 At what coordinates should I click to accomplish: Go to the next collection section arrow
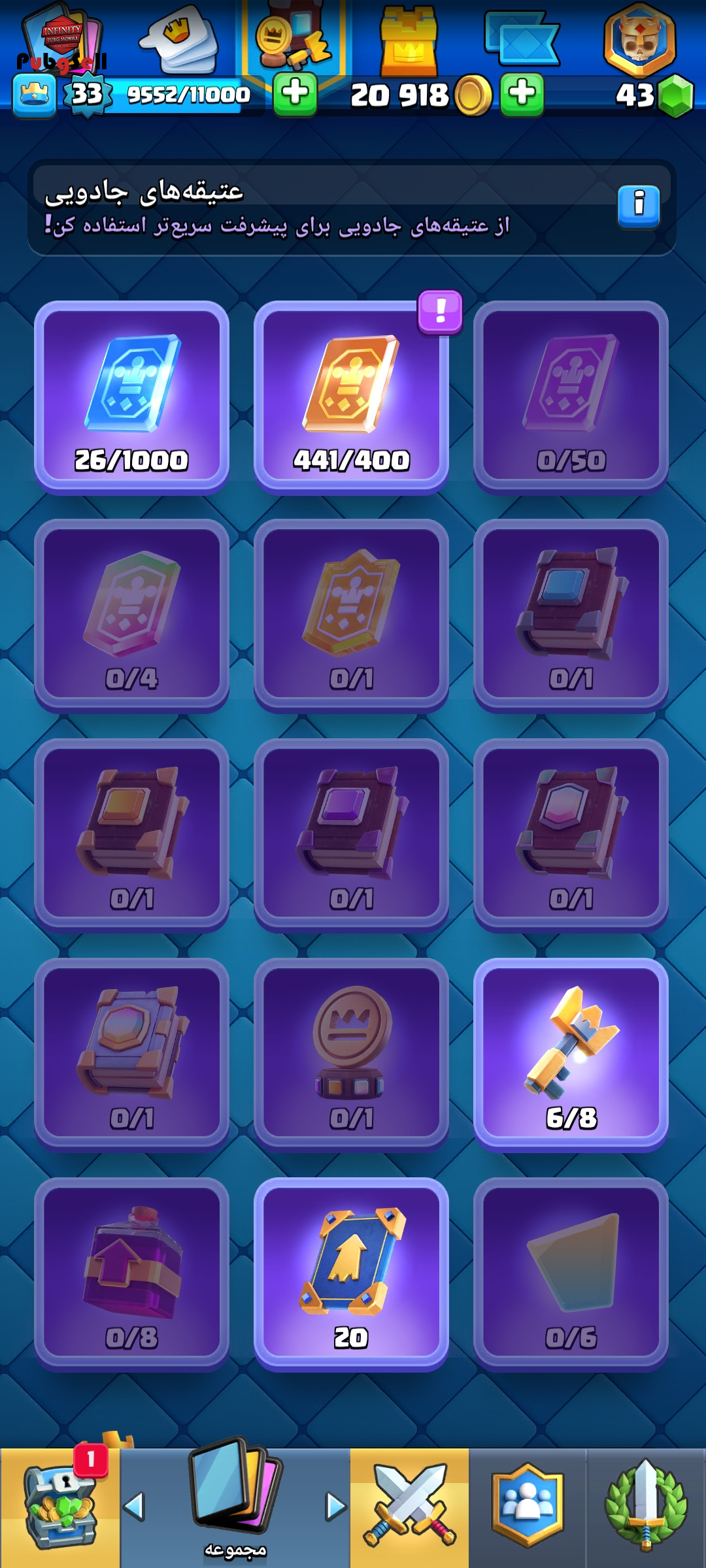[x=336, y=1507]
